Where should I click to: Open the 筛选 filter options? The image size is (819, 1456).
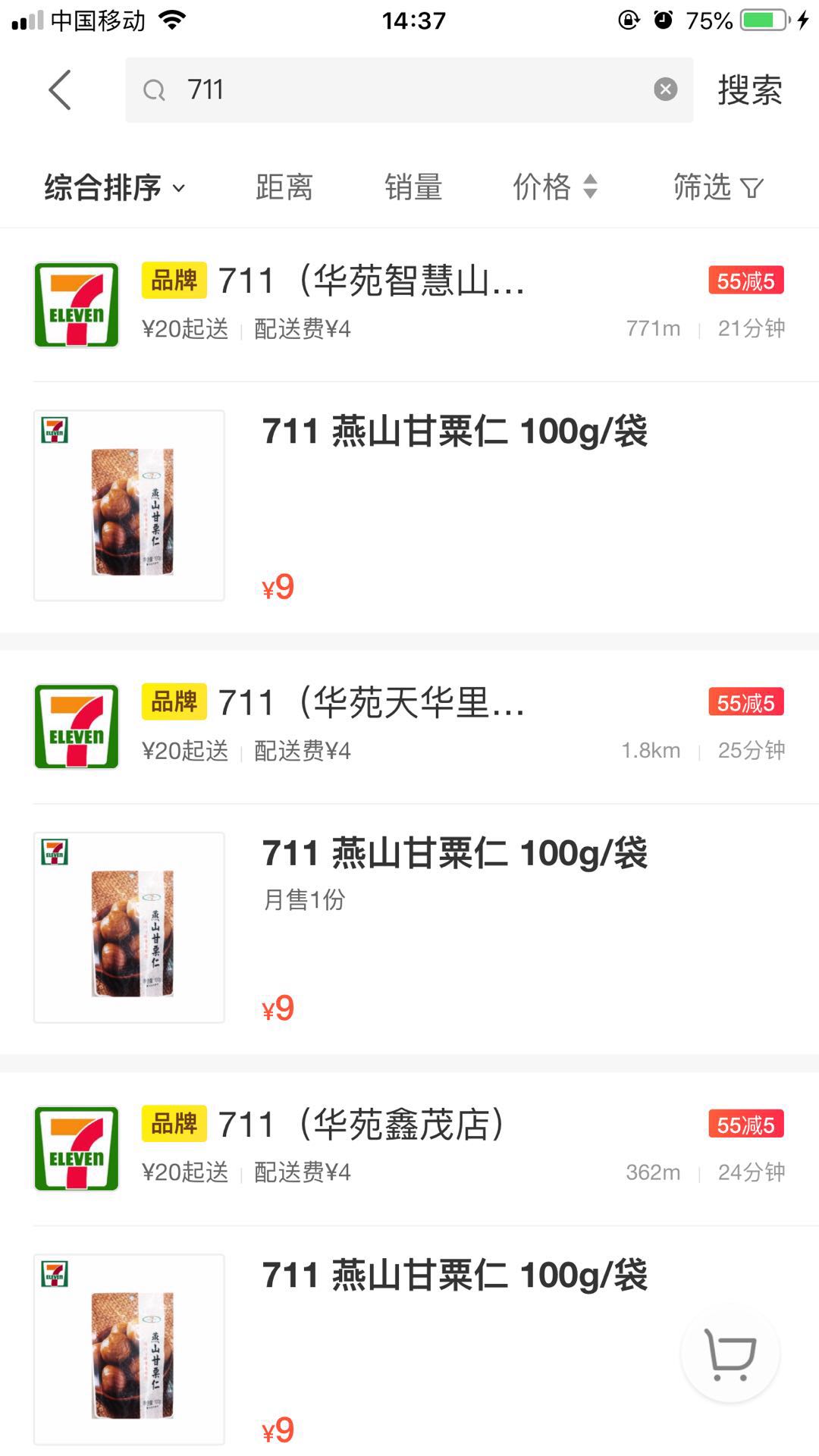click(717, 187)
